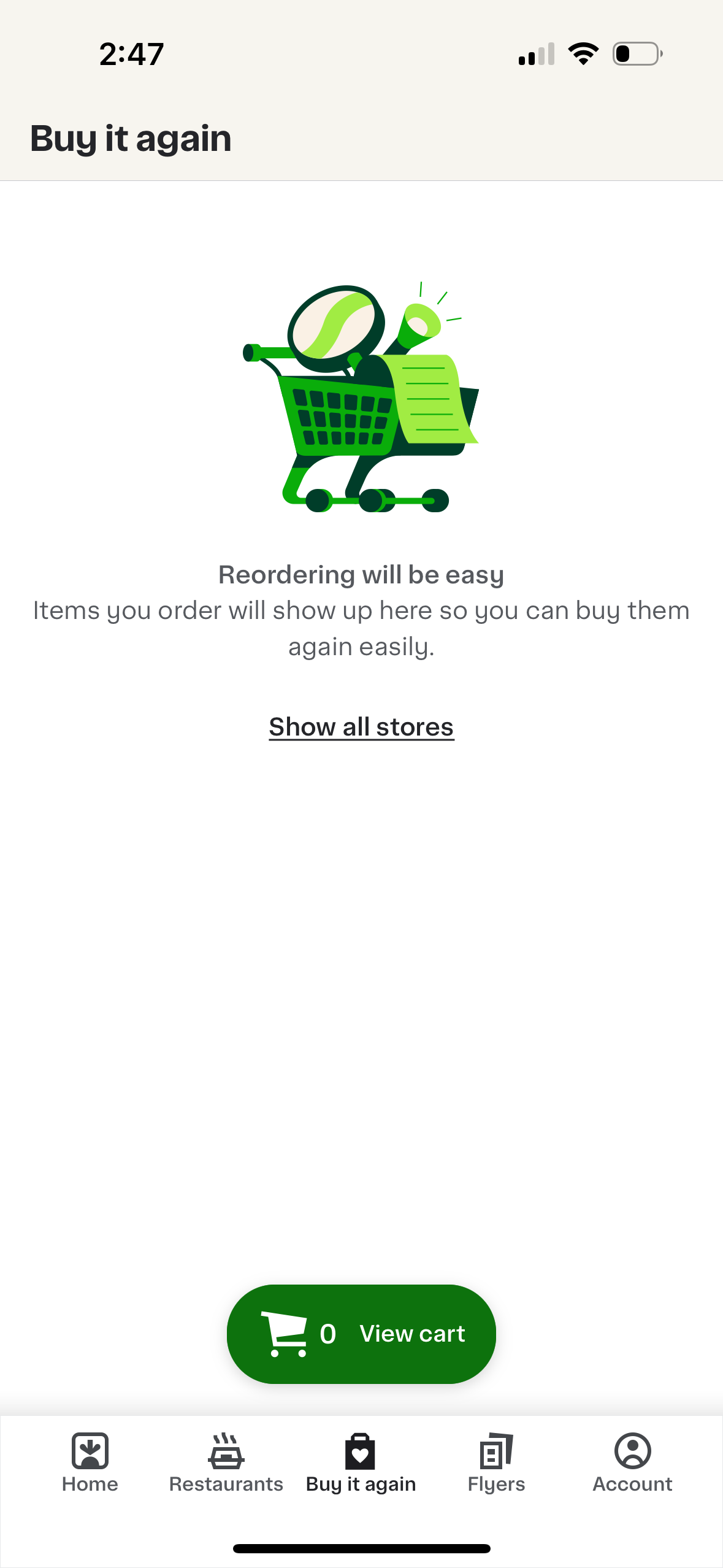The image size is (723, 1568).
Task: Tap the shopping cart icon in View cart
Action: point(286,1334)
